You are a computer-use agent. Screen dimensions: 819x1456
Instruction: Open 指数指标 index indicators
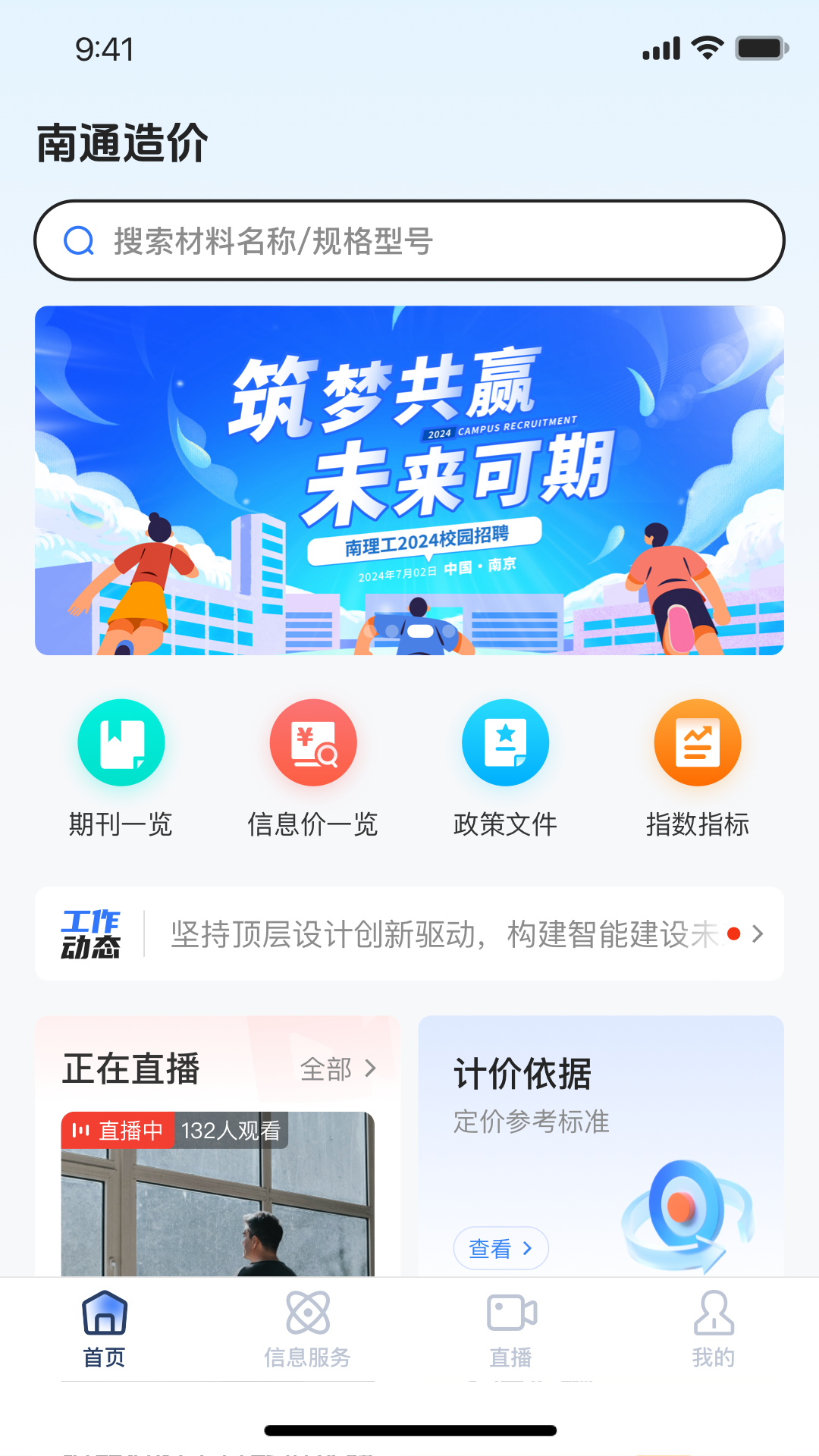pyautogui.click(x=698, y=767)
